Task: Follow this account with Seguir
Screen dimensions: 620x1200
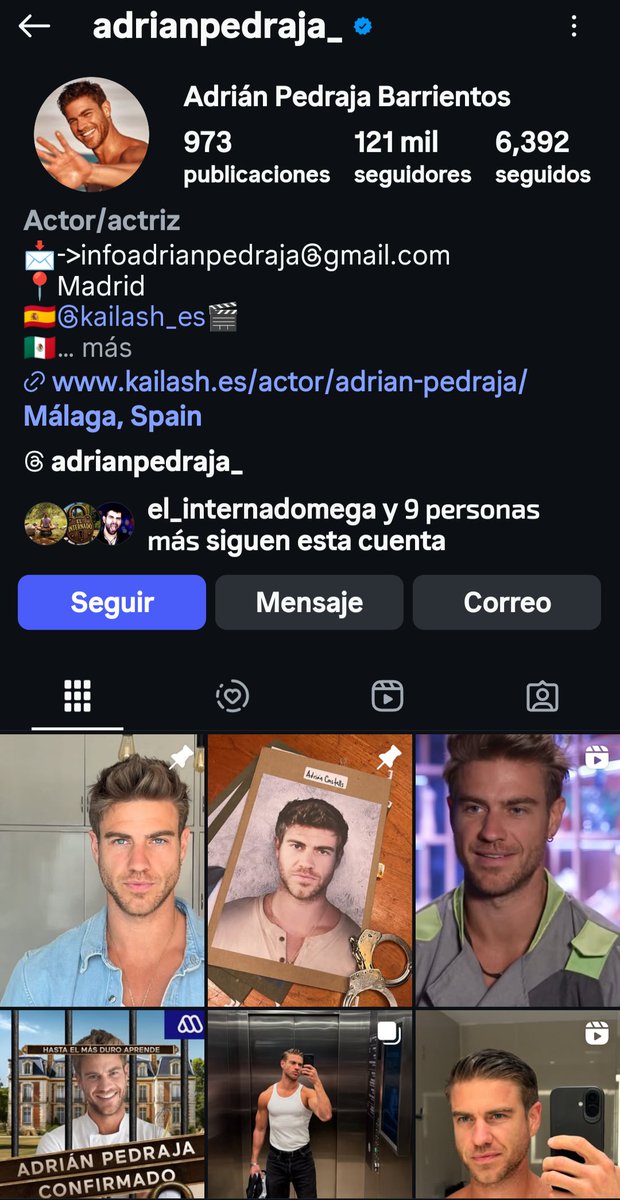Action: click(112, 602)
